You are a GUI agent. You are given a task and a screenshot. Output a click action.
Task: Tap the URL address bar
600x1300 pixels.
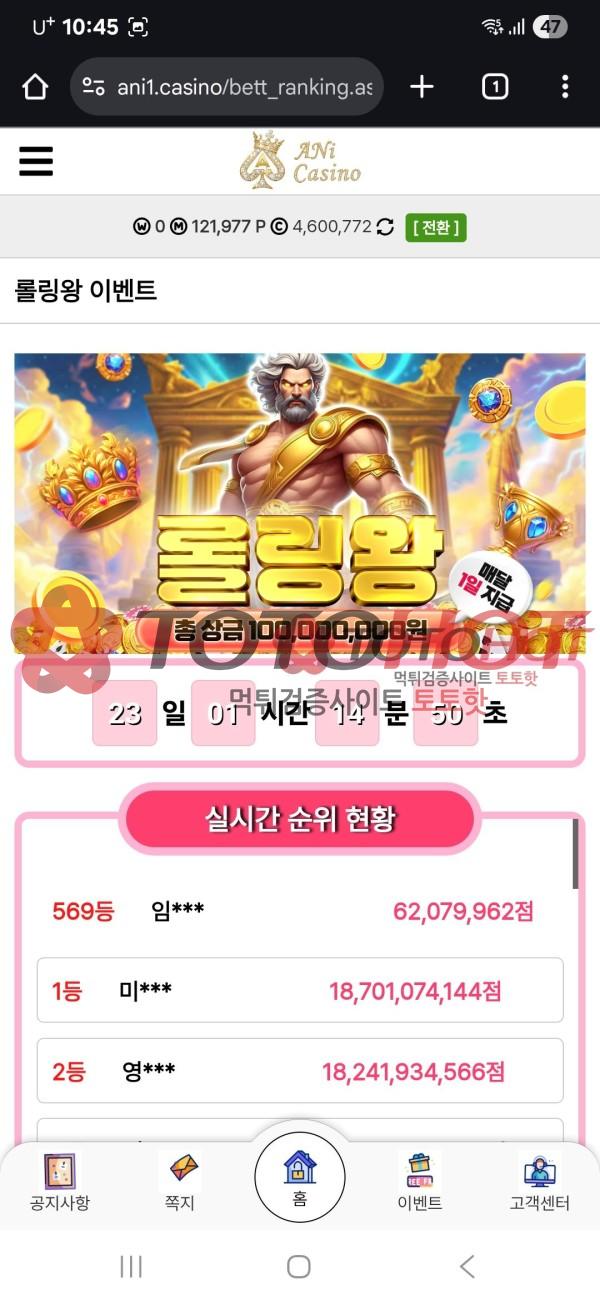tap(230, 88)
